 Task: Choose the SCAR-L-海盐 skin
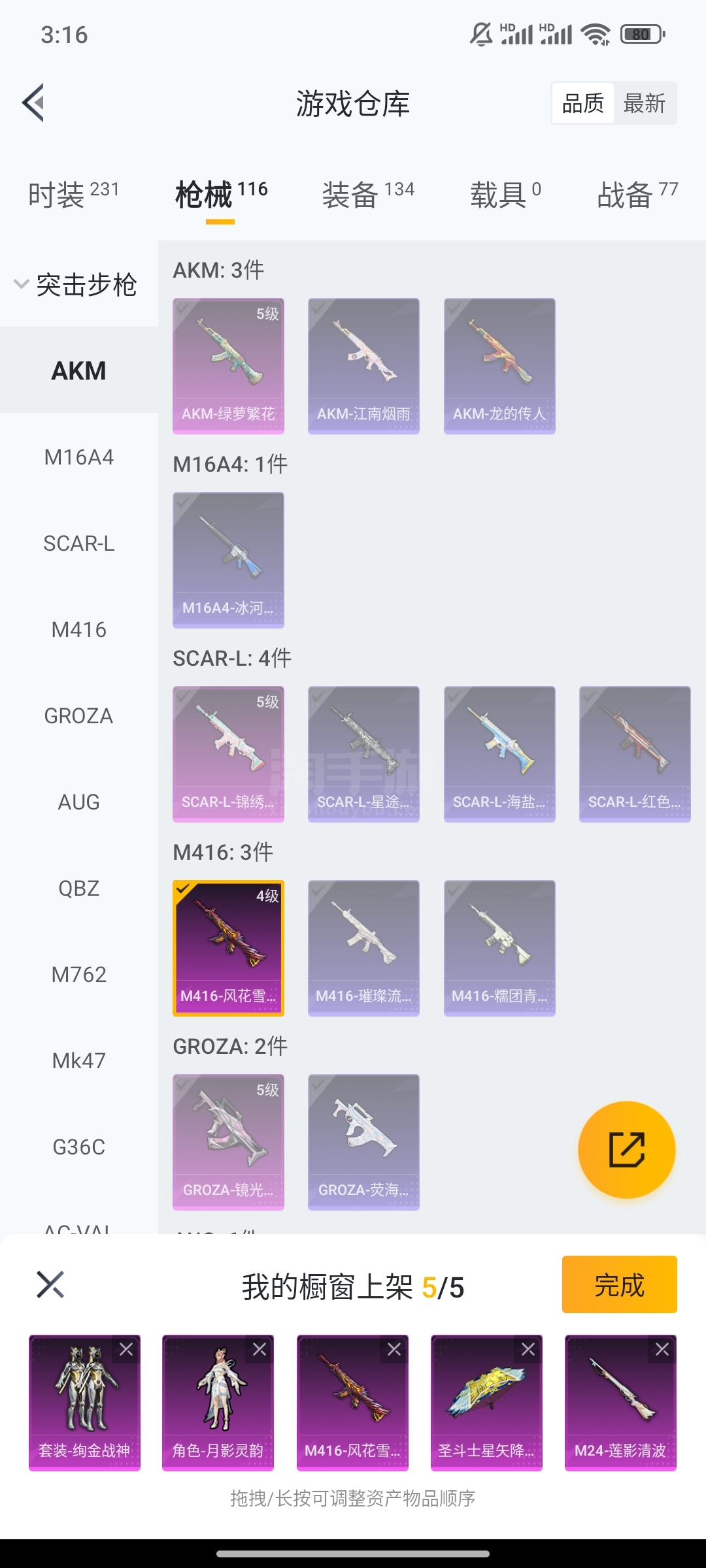[499, 754]
